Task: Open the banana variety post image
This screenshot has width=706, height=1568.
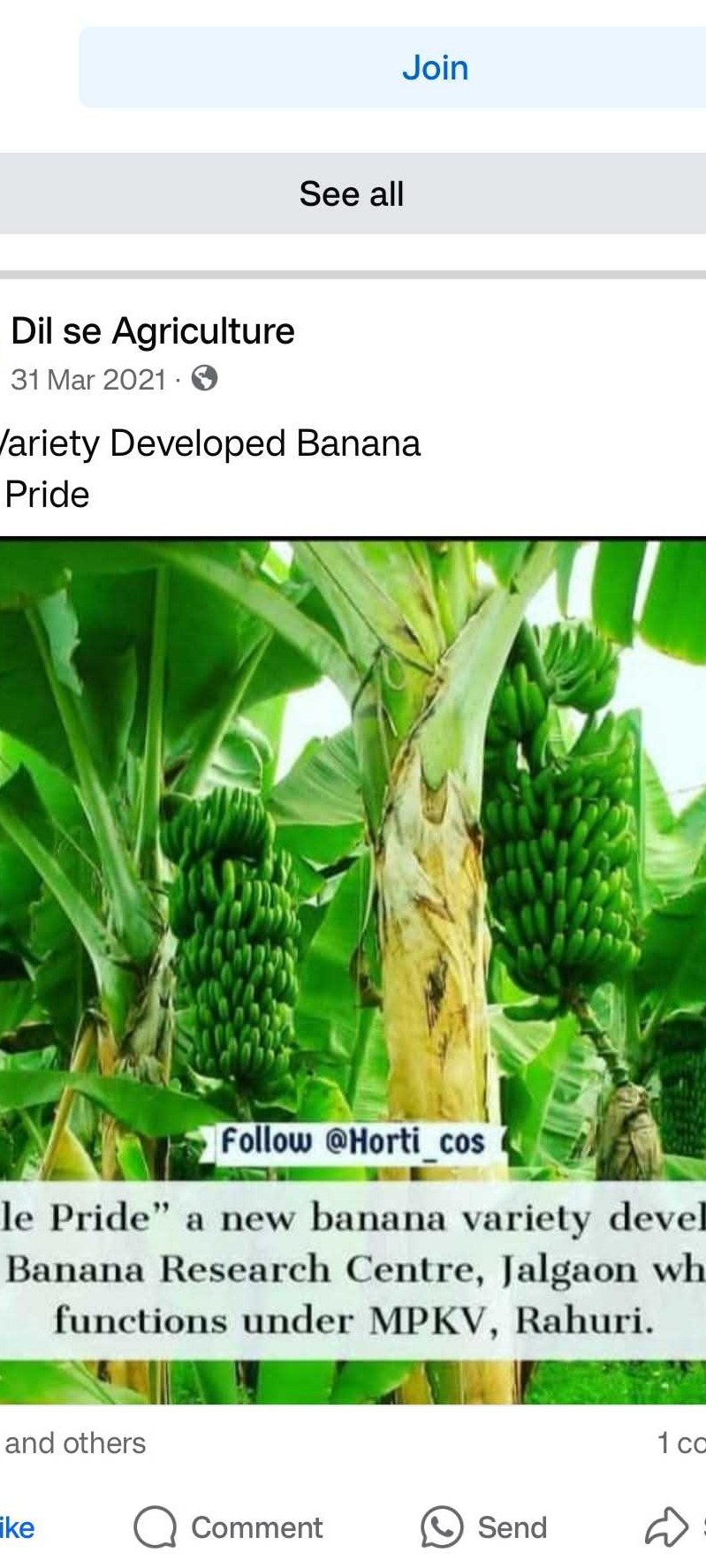Action: tap(353, 971)
